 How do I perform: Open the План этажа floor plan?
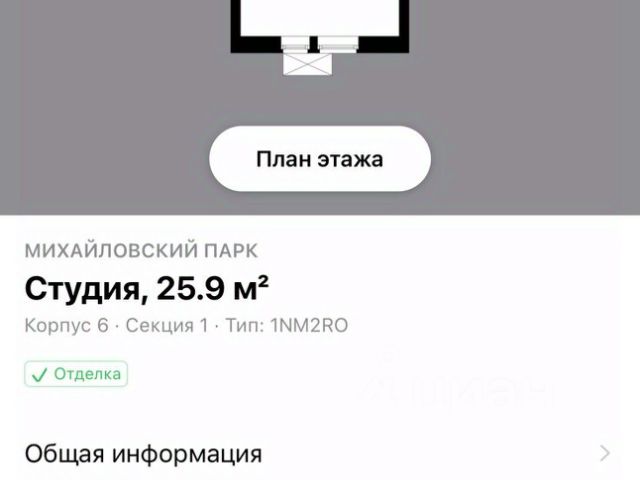click(319, 159)
